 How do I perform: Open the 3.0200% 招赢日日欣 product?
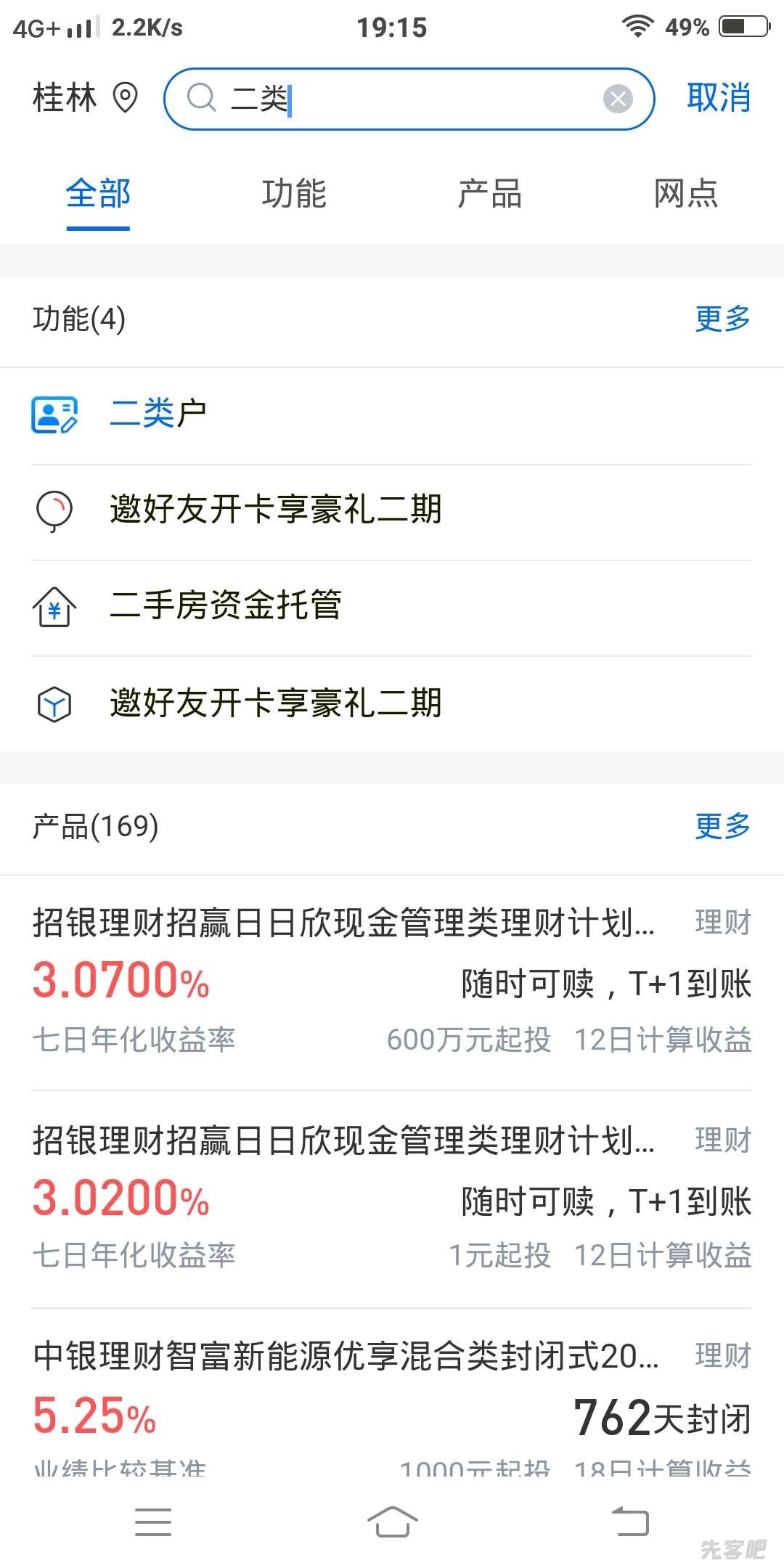coord(392,1198)
